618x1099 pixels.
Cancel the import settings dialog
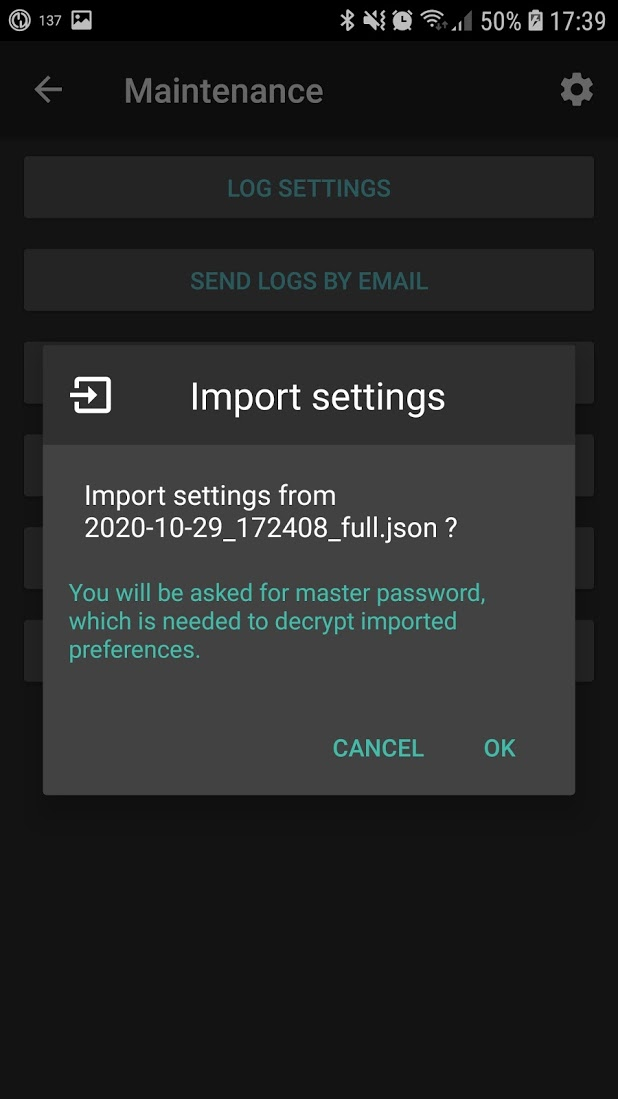tap(378, 748)
